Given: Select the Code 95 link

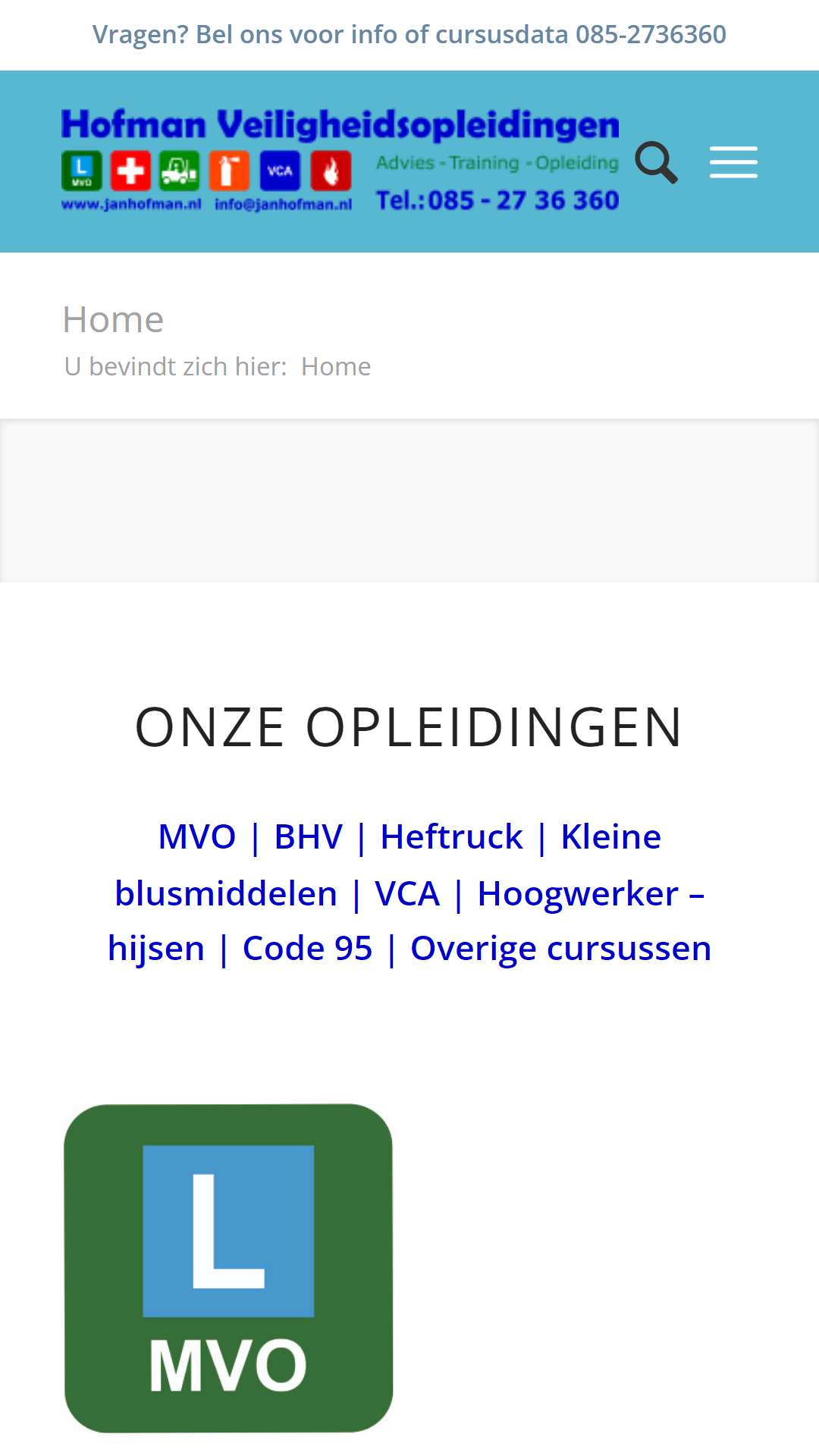Looking at the screenshot, I should coord(308,949).
